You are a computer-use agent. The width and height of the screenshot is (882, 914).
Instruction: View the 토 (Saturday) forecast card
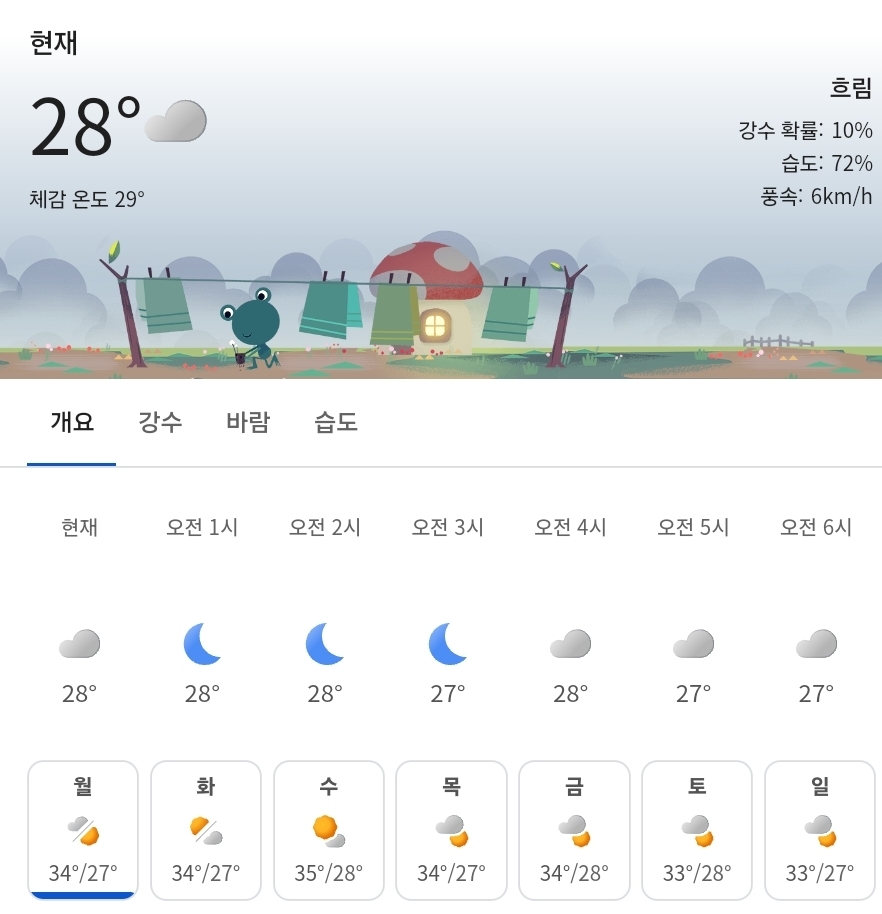(x=697, y=830)
